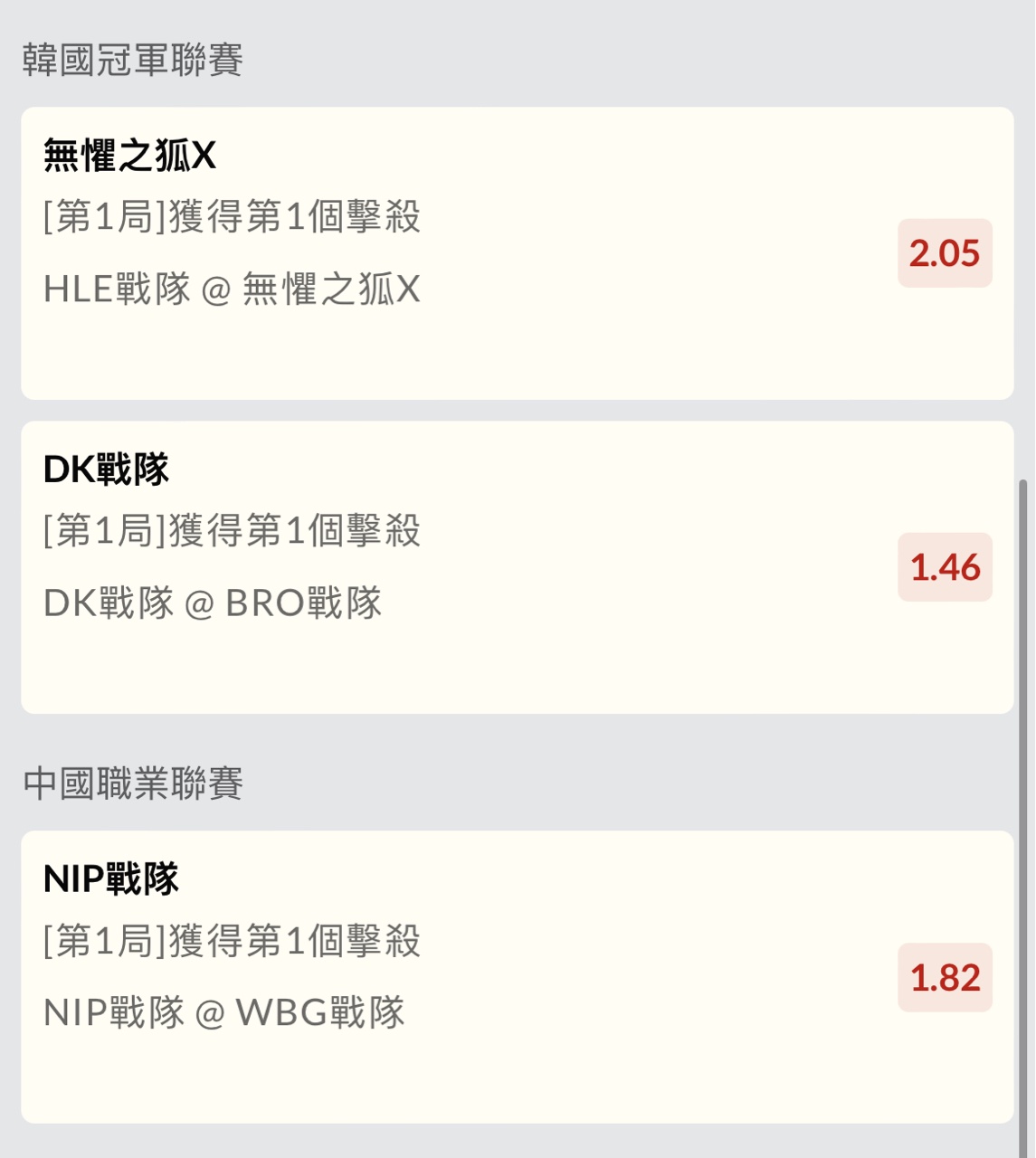The height and width of the screenshot is (1158, 1036).
Task: Select the 2.05 odds for 無懼之狐X
Action: click(x=945, y=253)
